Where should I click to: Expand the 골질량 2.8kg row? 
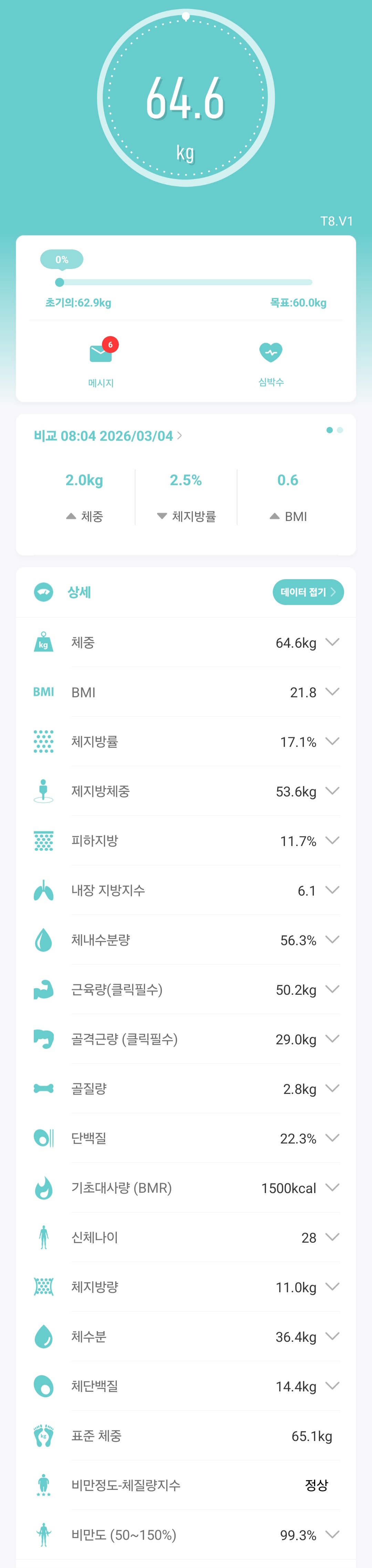tap(332, 1088)
